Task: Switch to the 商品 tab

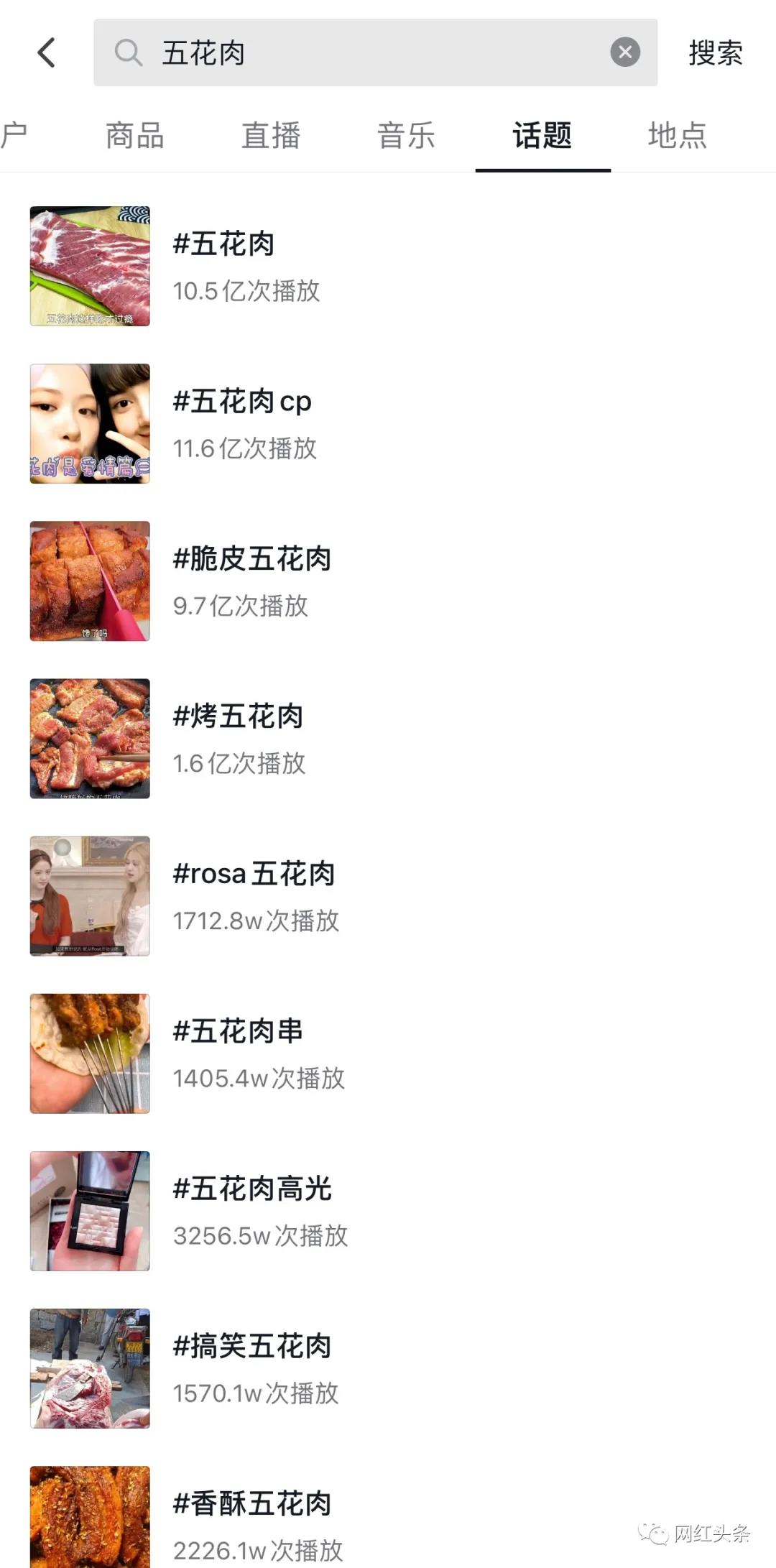Action: click(135, 136)
